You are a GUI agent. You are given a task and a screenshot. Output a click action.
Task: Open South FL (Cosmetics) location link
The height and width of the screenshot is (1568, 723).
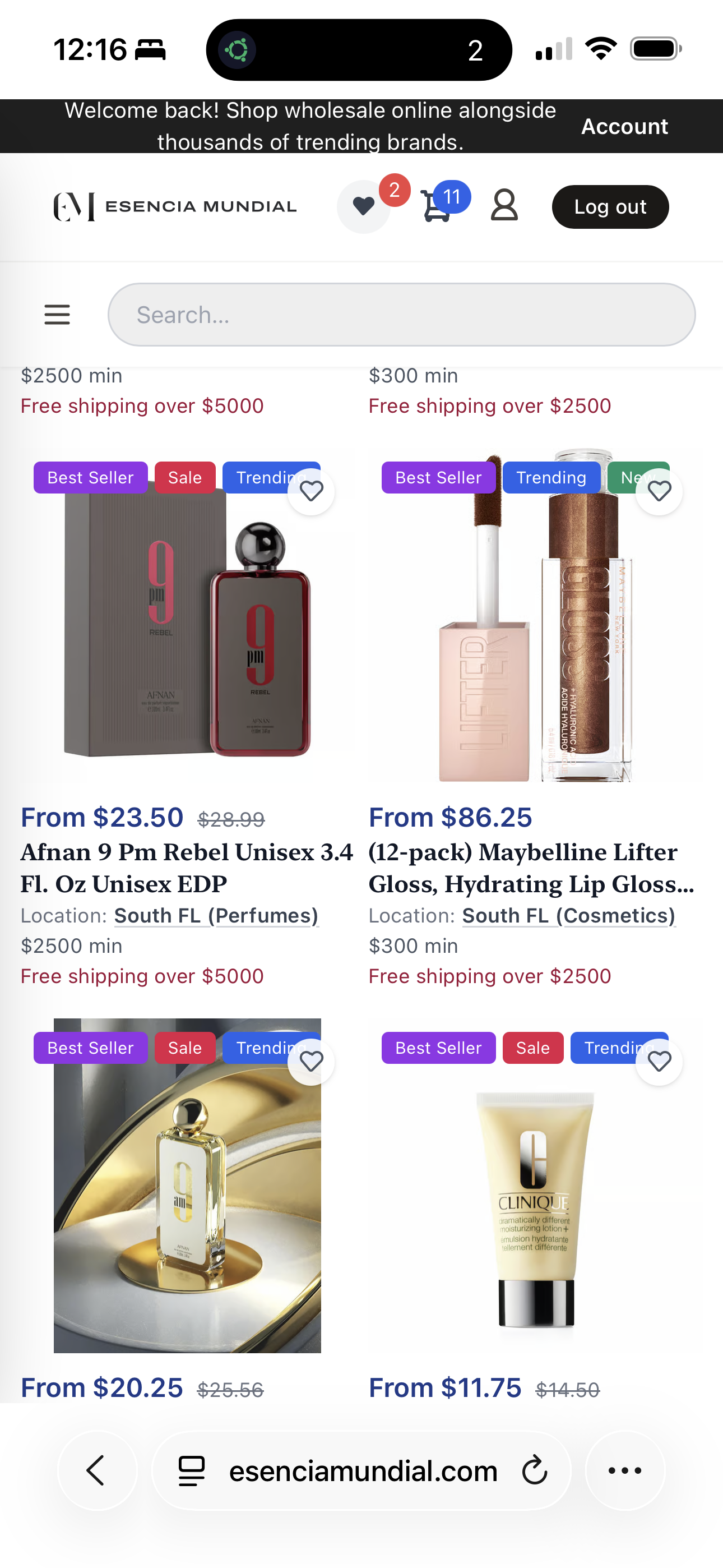[x=568, y=915]
